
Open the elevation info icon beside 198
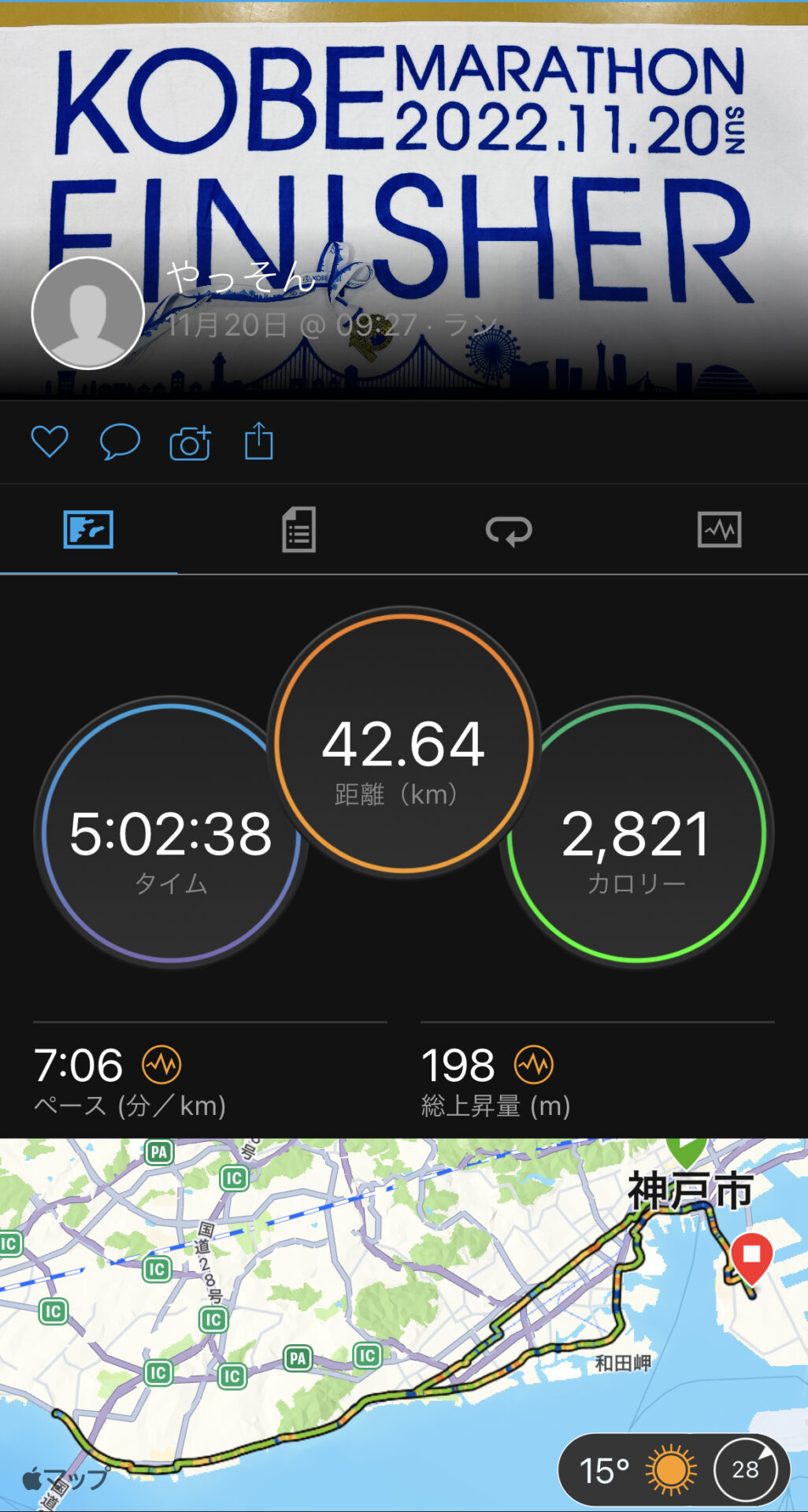tap(534, 1065)
